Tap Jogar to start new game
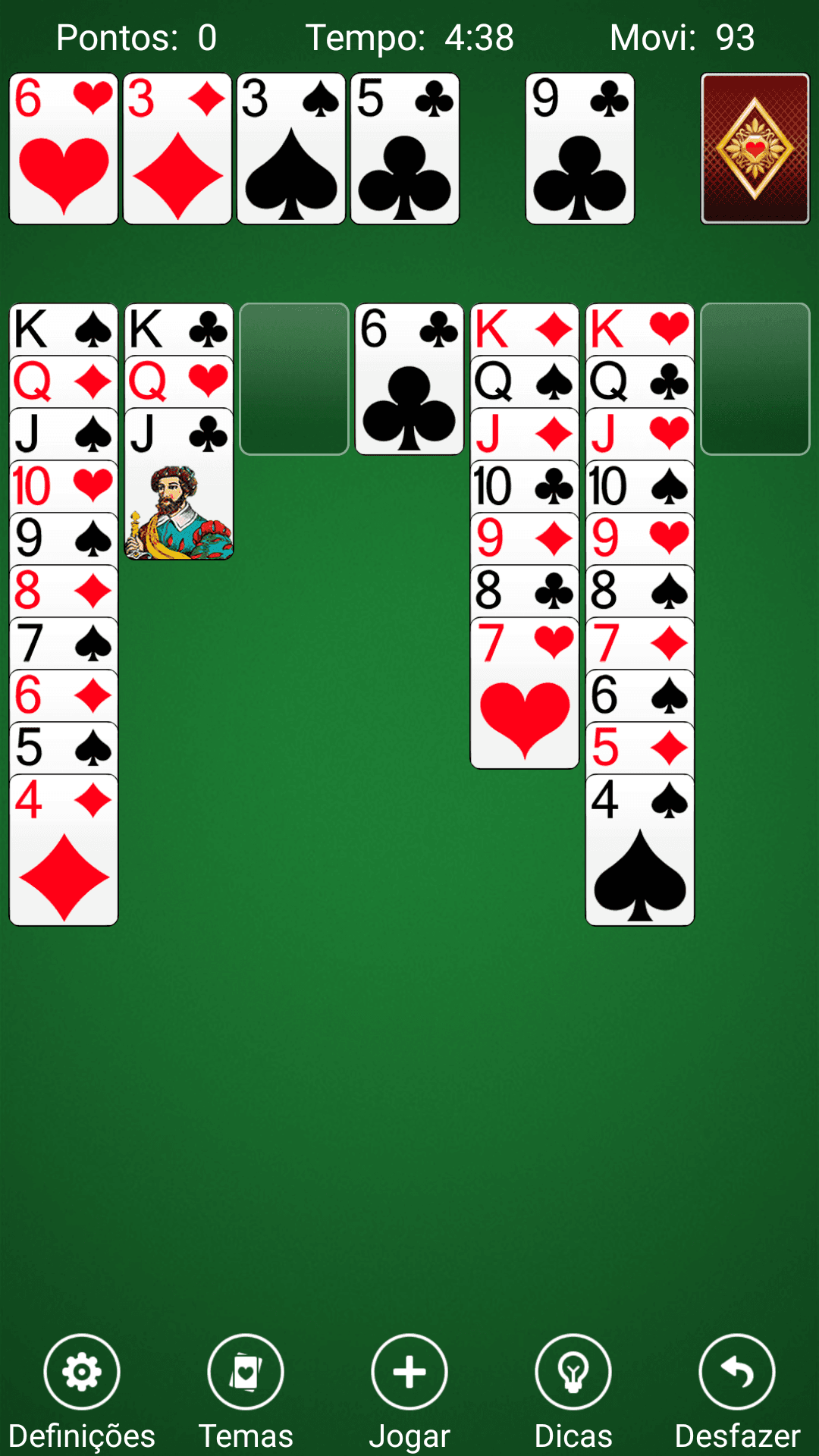Screen dimensions: 819x1456 point(409,1394)
